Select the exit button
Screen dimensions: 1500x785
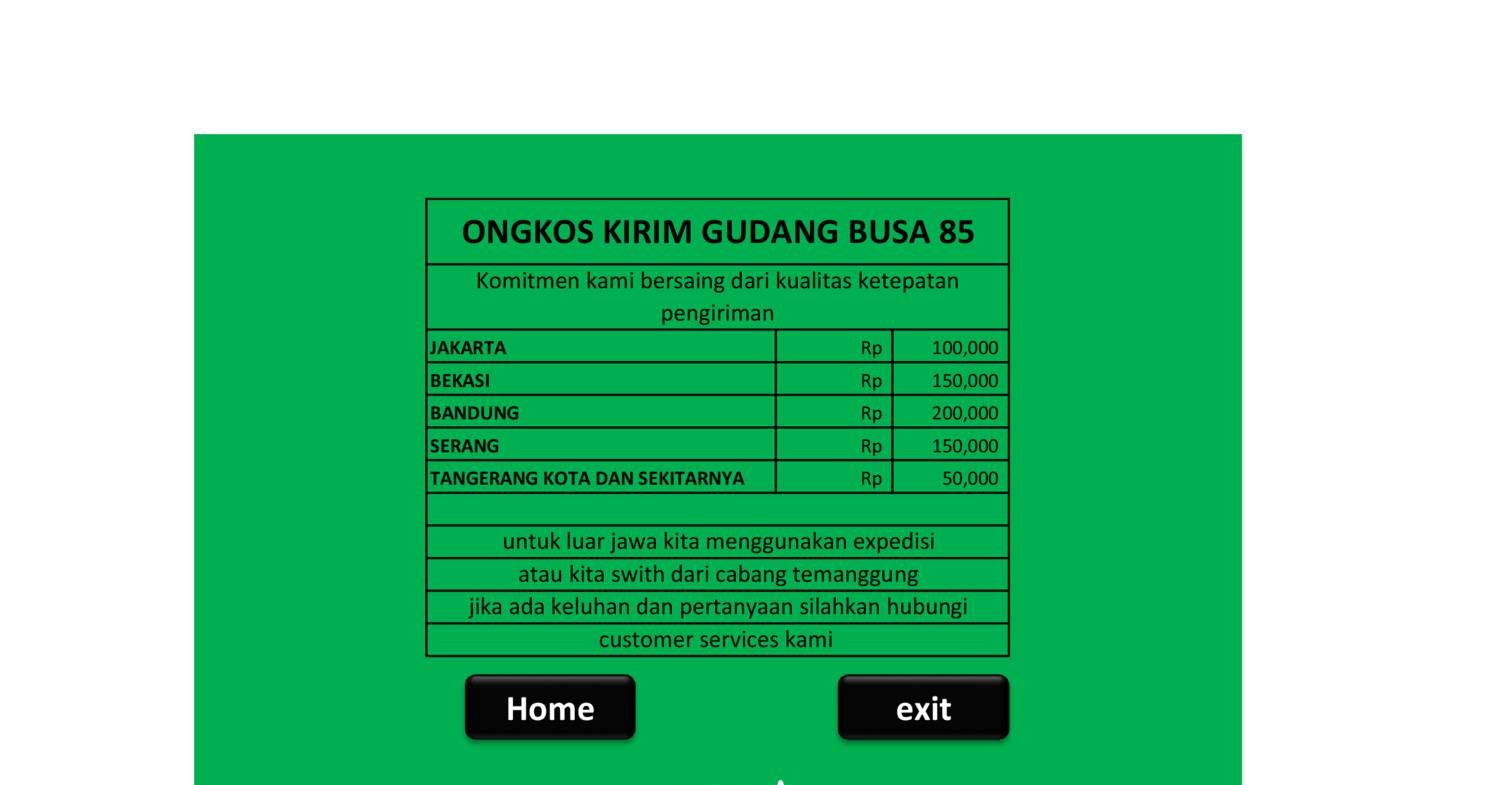(923, 708)
